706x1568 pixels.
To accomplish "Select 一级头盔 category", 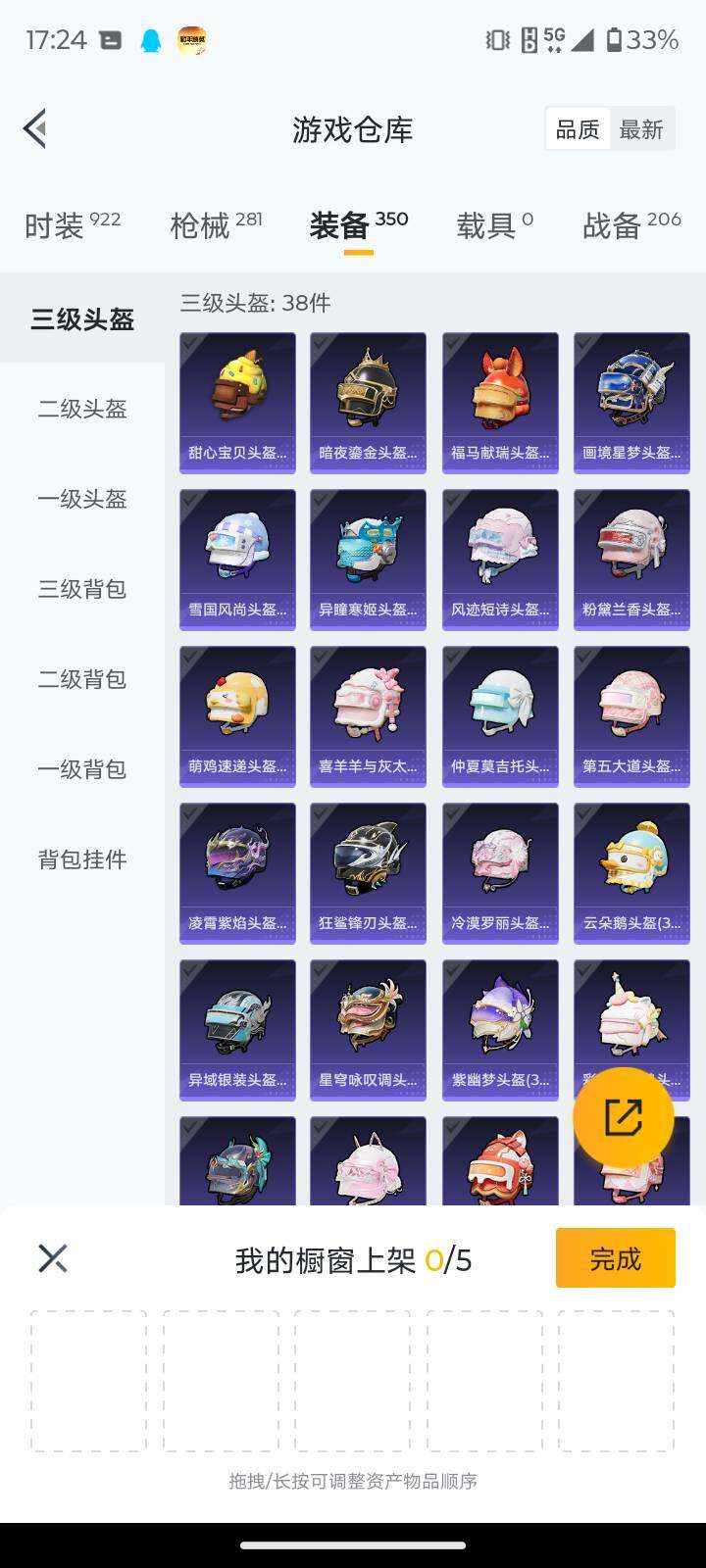I will pos(82,499).
